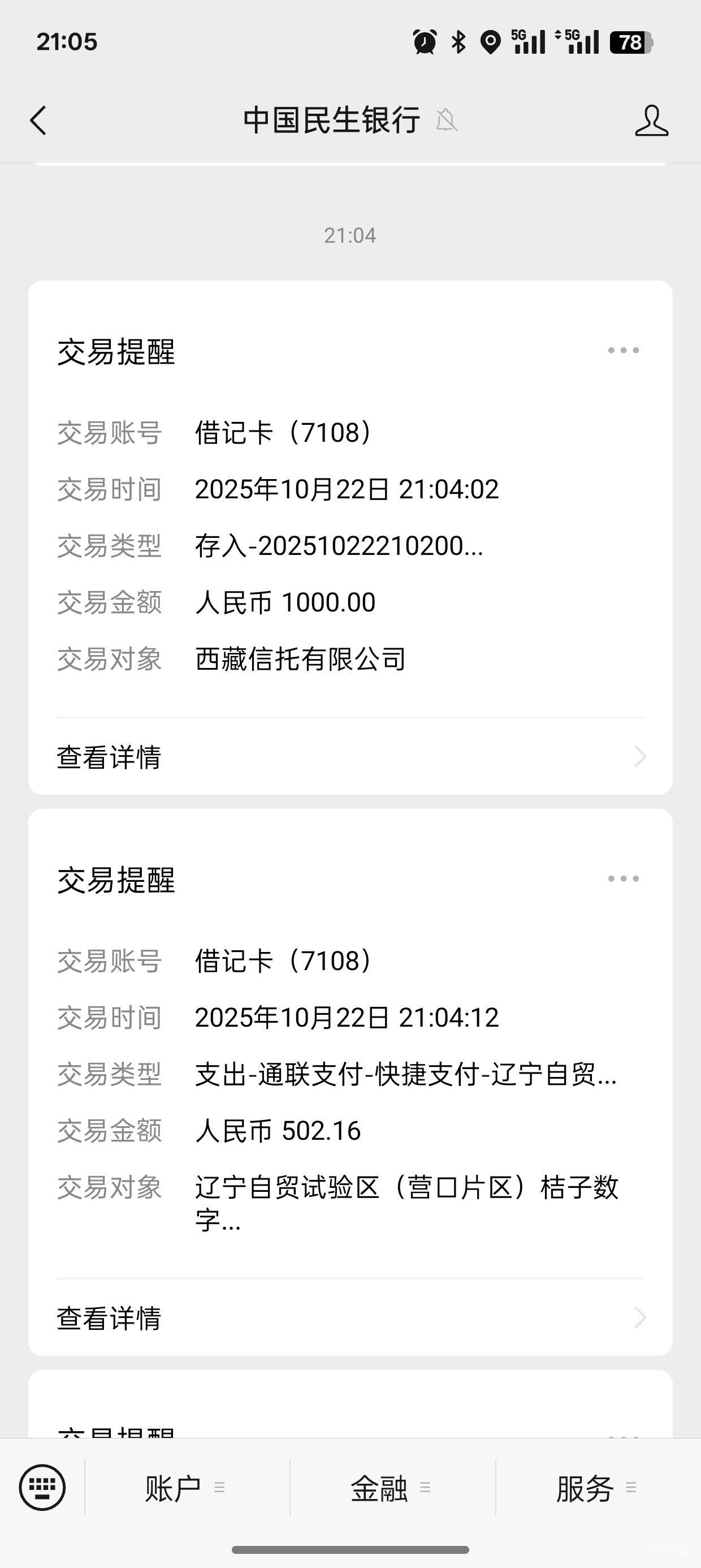701x1568 pixels.
Task: Open the account profile icon
Action: coord(651,120)
